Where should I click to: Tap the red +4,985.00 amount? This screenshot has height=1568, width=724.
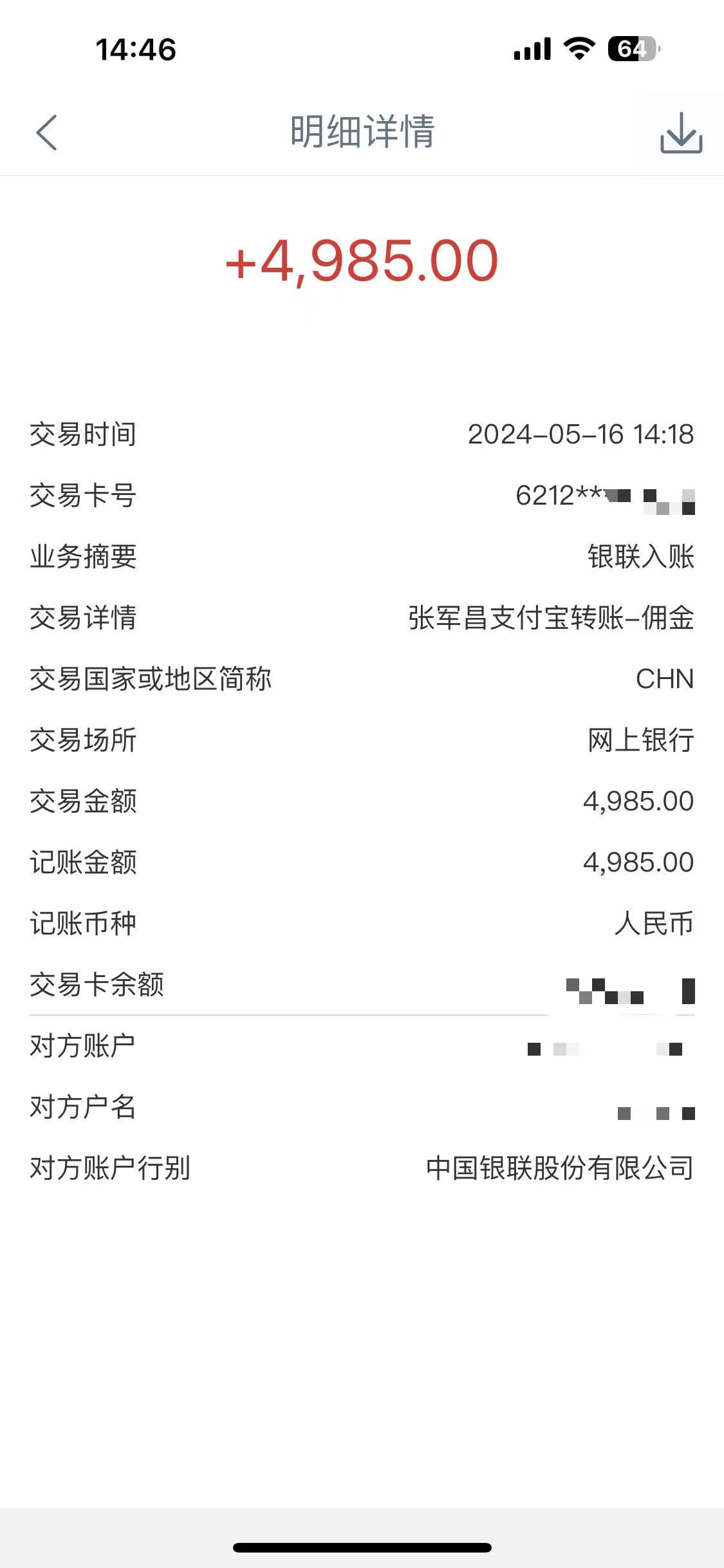point(362,261)
